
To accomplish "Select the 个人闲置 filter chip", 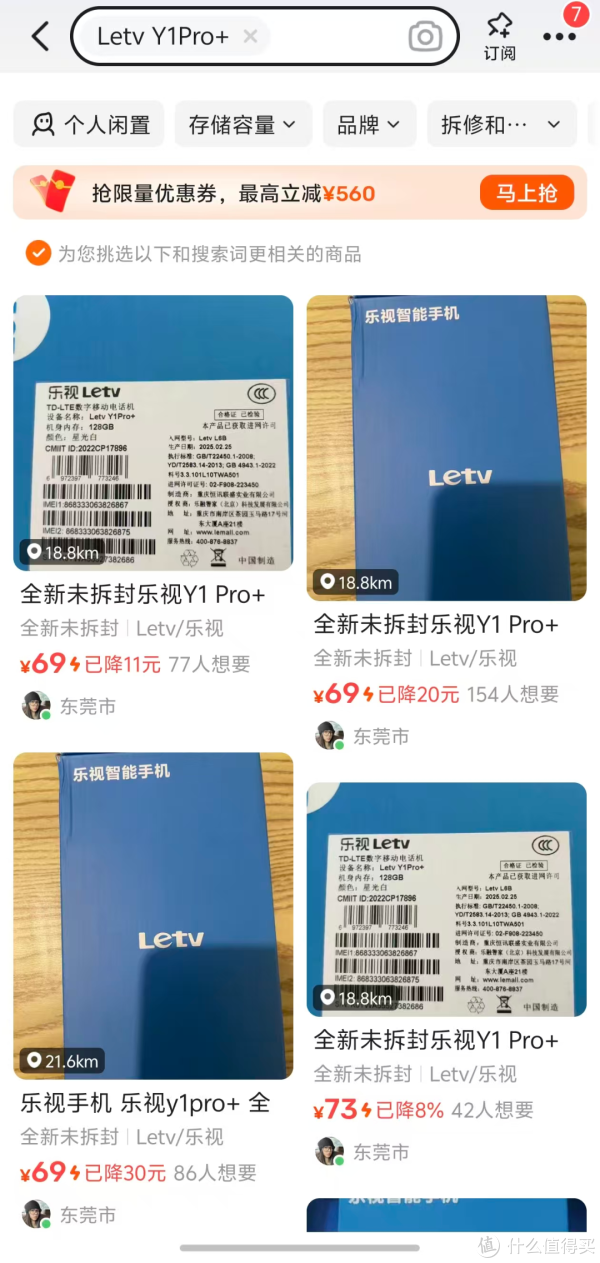I will (x=91, y=125).
